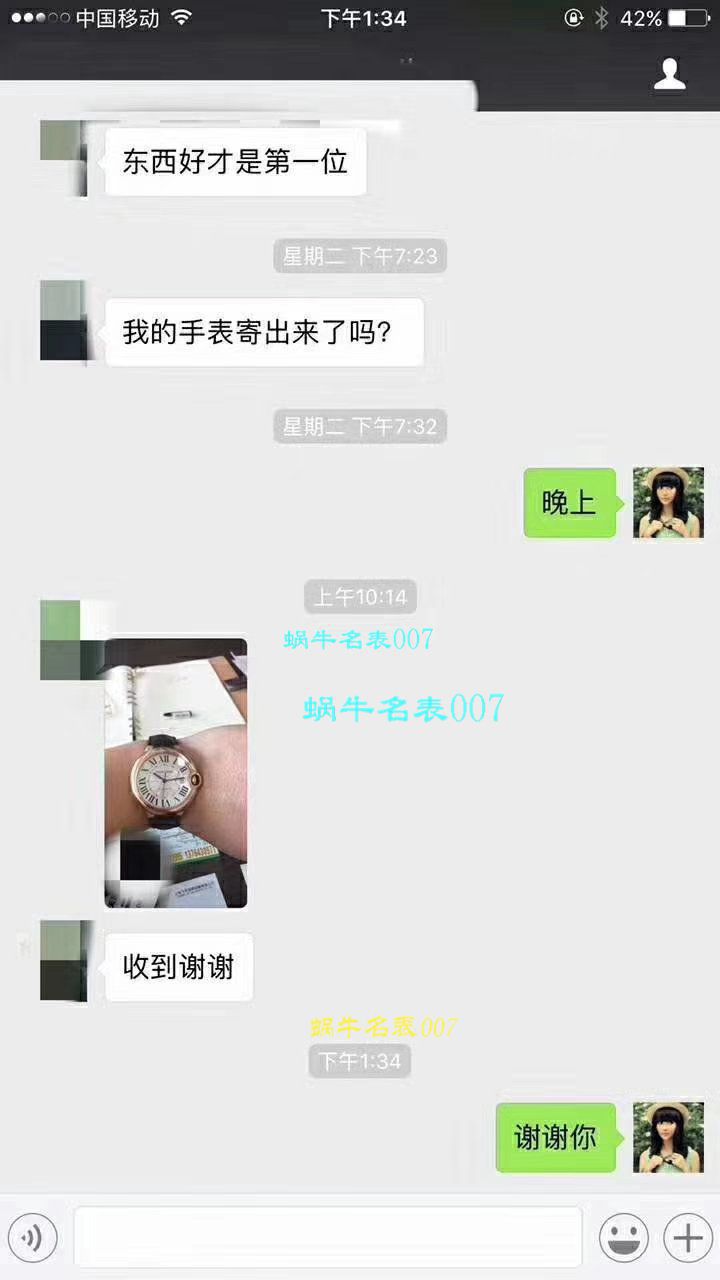Open the chat info profile icon
This screenshot has height=1280, width=720.
pos(669,74)
